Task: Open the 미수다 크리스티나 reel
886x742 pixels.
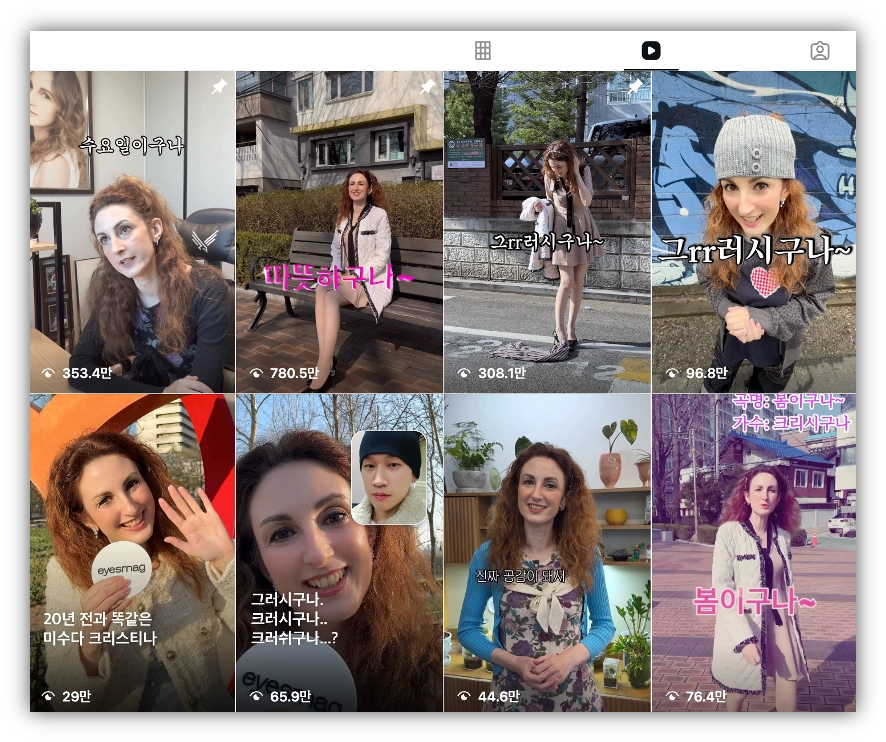Action: pyautogui.click(x=132, y=552)
